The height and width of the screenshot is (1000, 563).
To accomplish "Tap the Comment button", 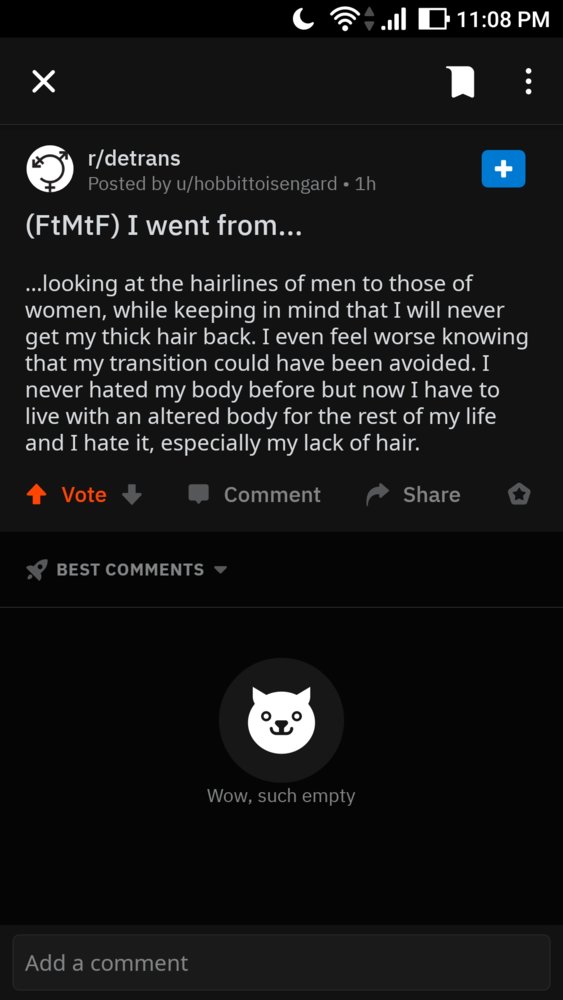I will pyautogui.click(x=254, y=495).
